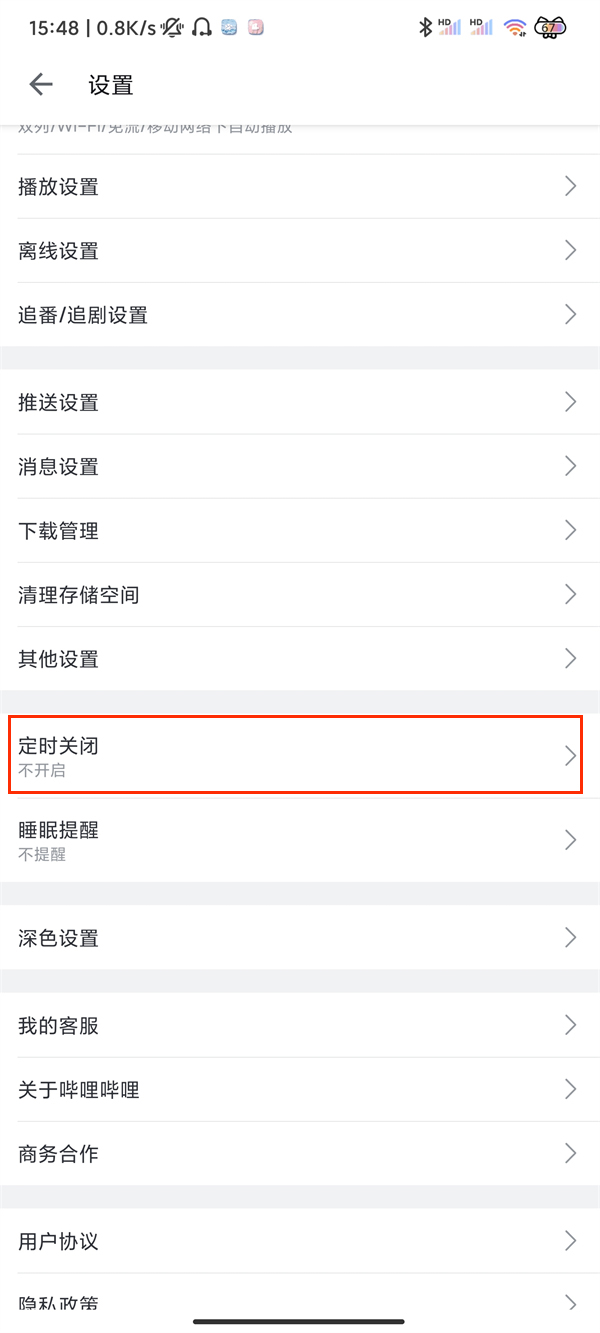
Task: Read the 用户协议 user agreement
Action: (x=300, y=1242)
